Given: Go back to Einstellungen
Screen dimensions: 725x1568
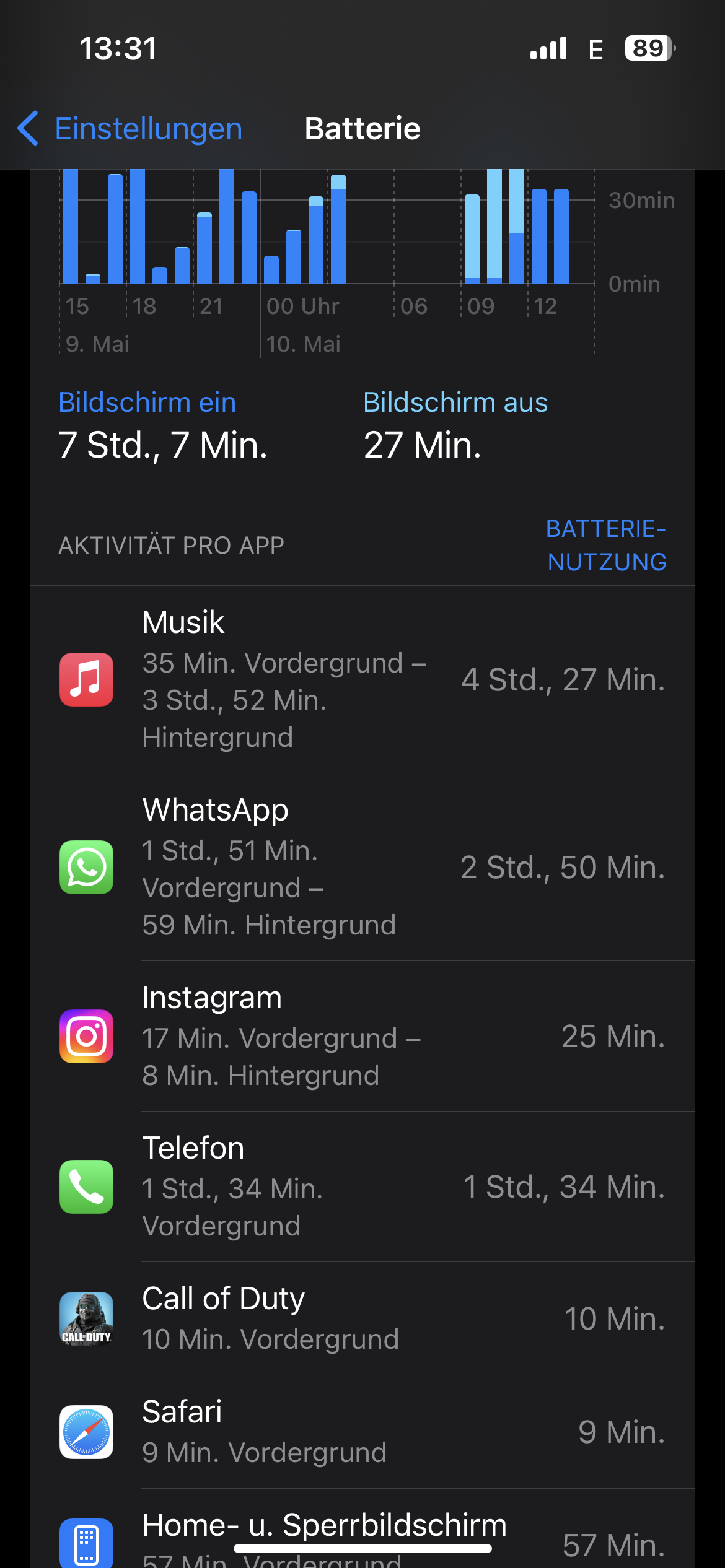Looking at the screenshot, I should [130, 129].
